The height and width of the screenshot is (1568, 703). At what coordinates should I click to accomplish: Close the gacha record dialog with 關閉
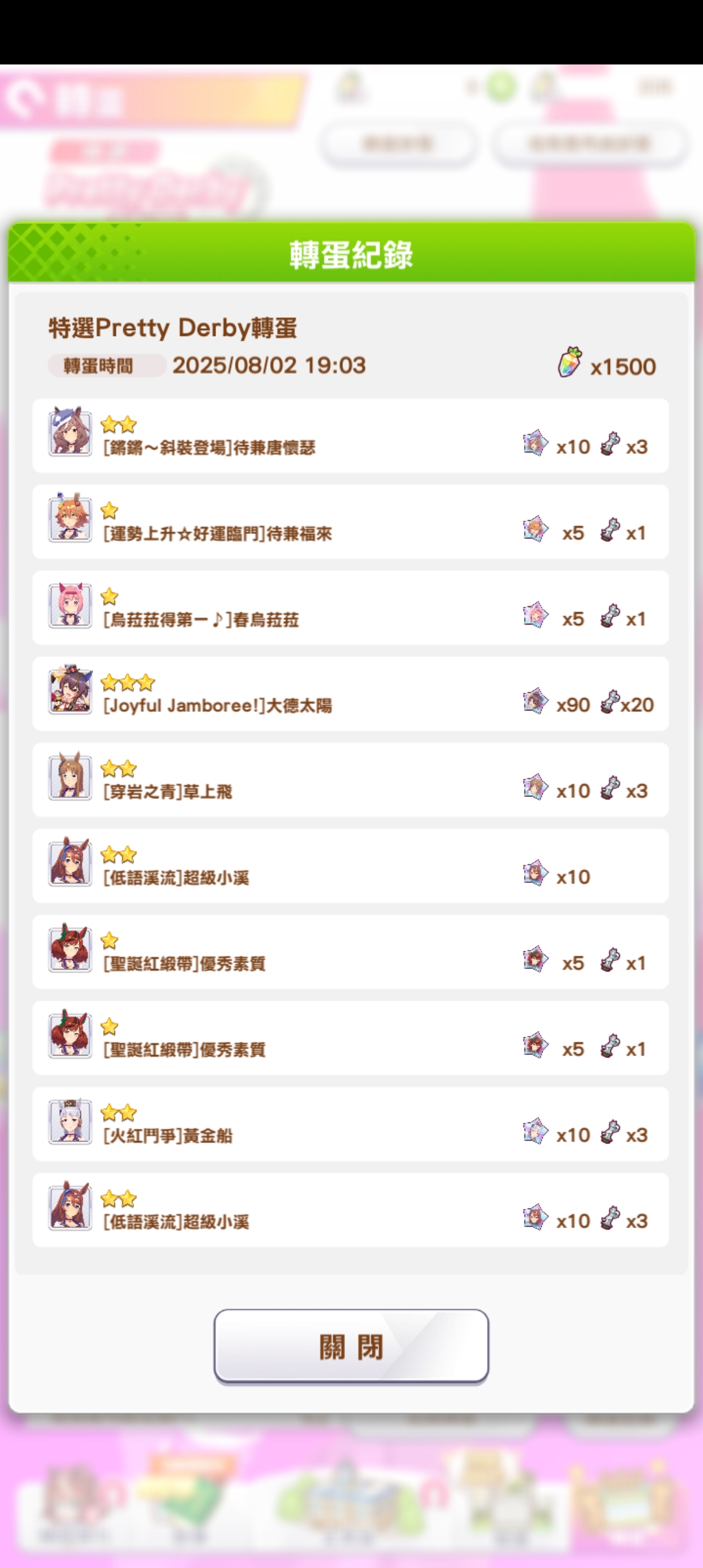point(351,1345)
